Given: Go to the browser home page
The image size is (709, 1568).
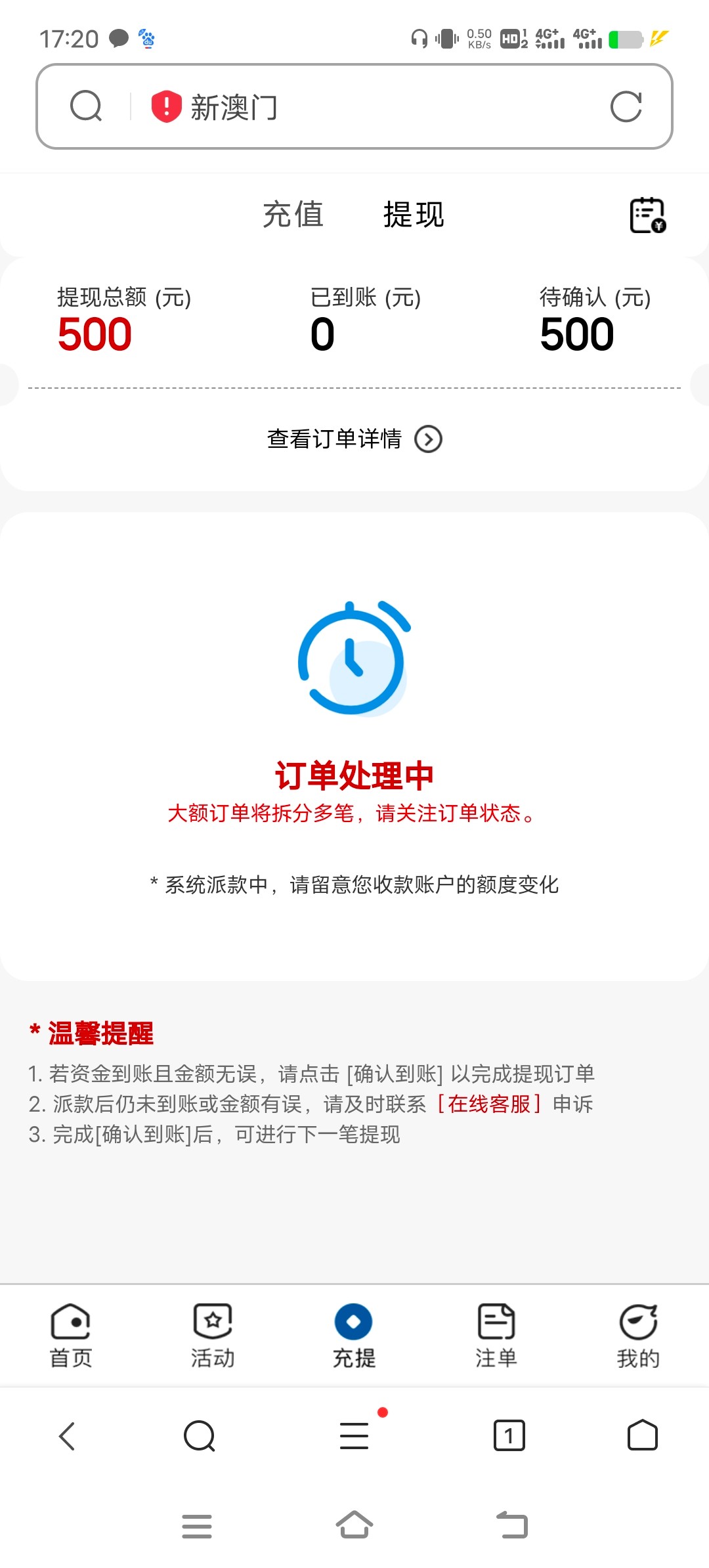Looking at the screenshot, I should (642, 1436).
